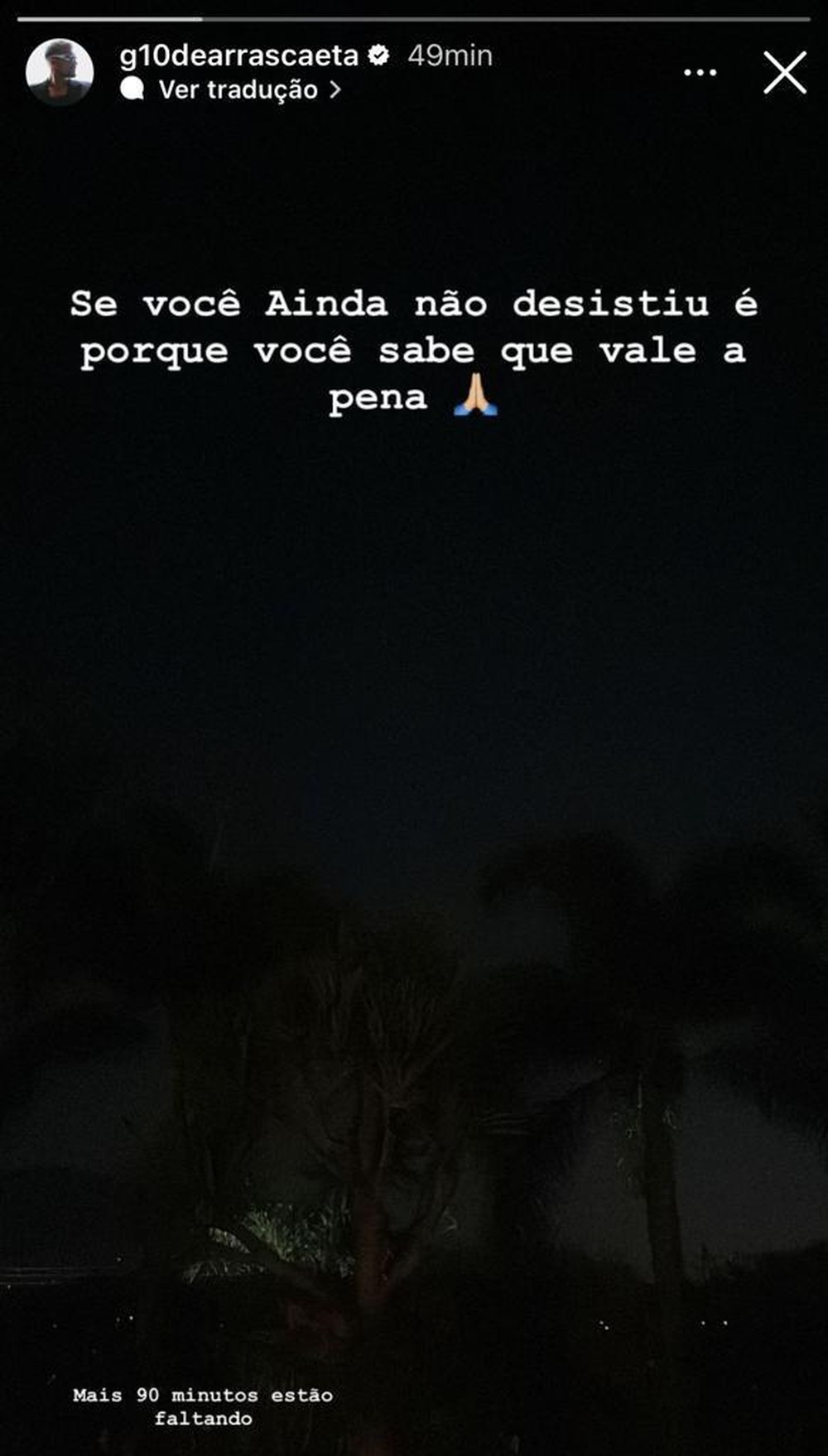Tap Ver tradução to translate story
This screenshot has width=828, height=1456.
pos(238,89)
